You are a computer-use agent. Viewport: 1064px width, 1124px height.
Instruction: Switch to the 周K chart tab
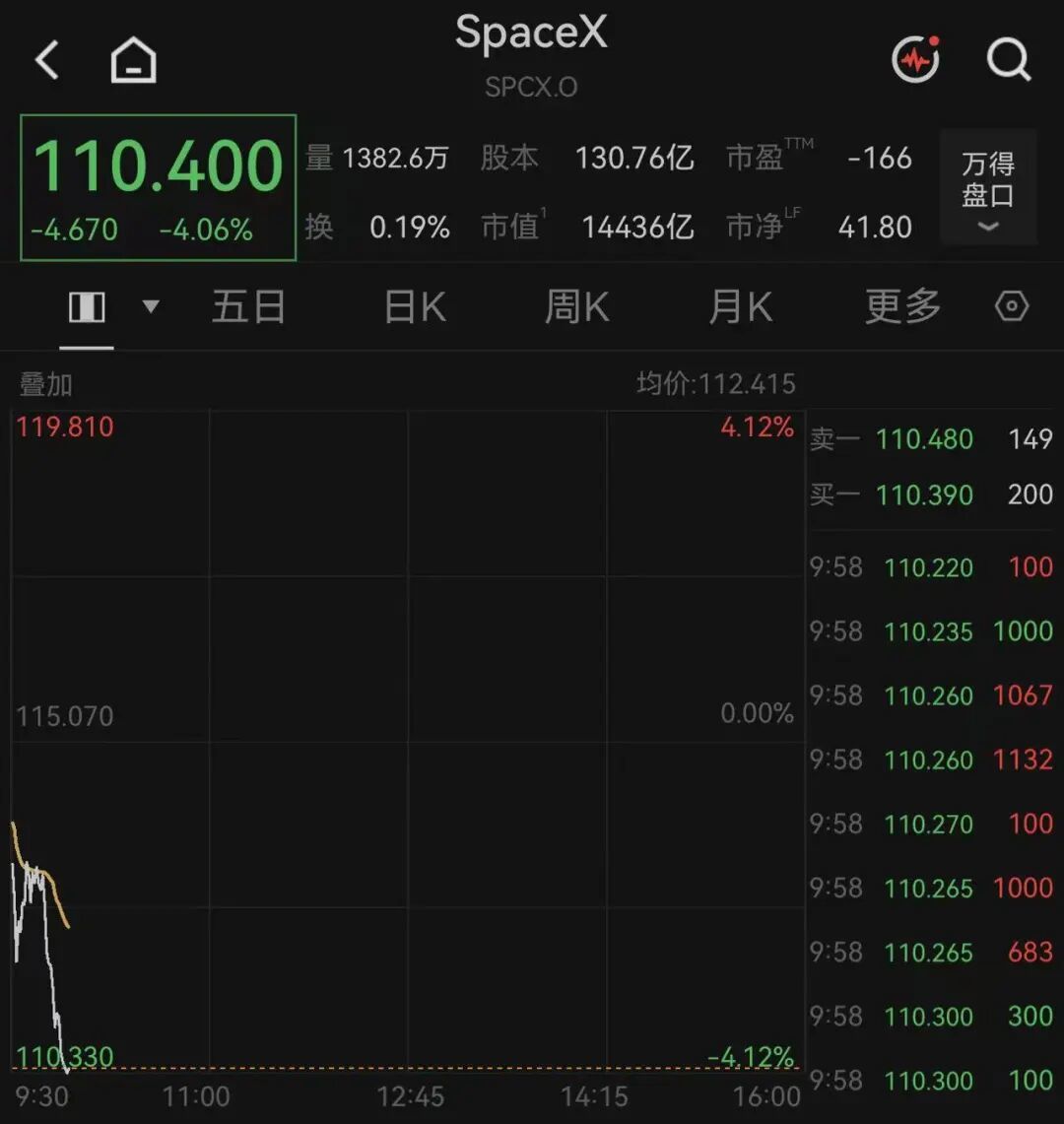(x=577, y=306)
